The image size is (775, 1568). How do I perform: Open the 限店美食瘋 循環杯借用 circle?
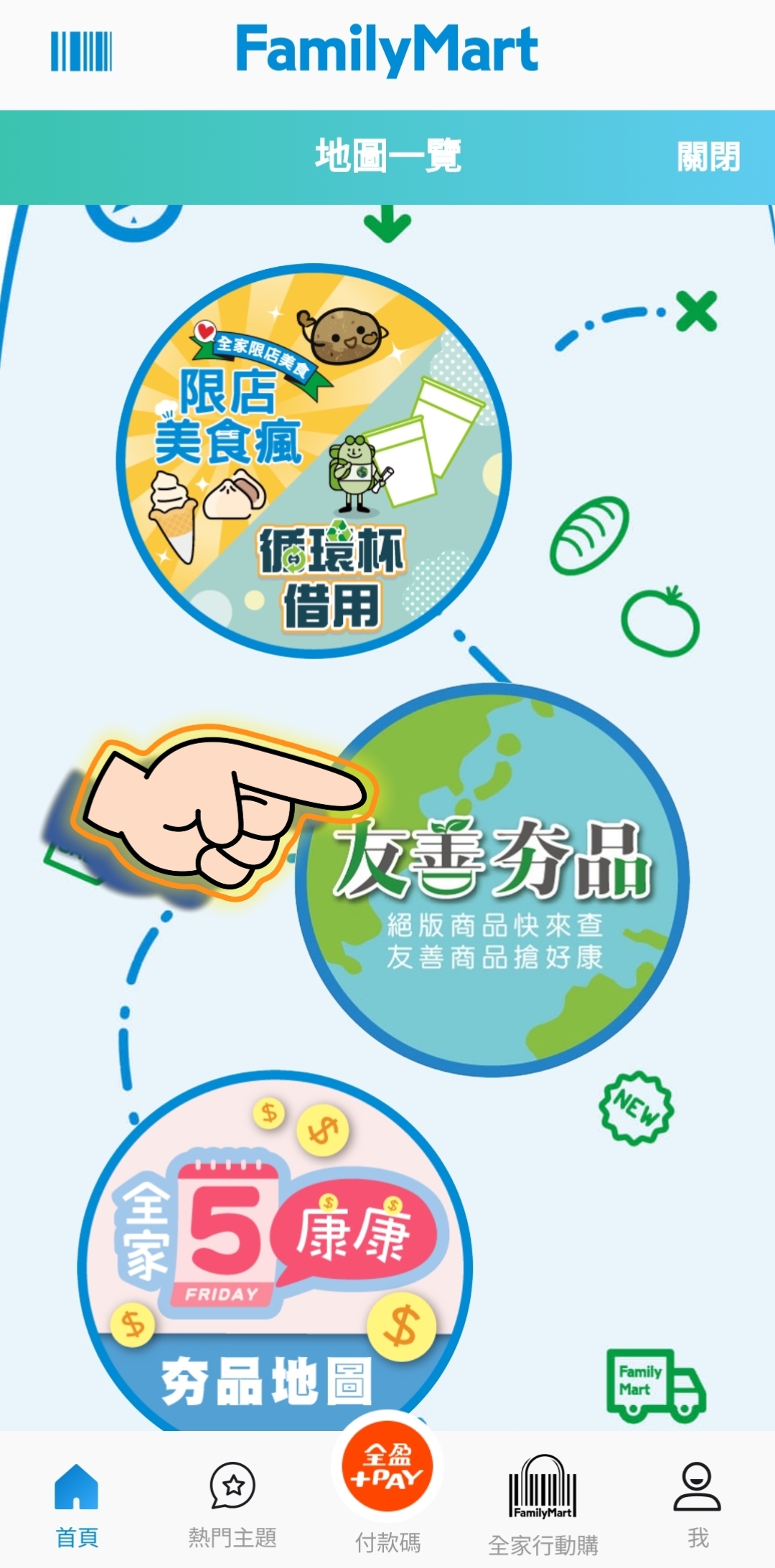314,461
